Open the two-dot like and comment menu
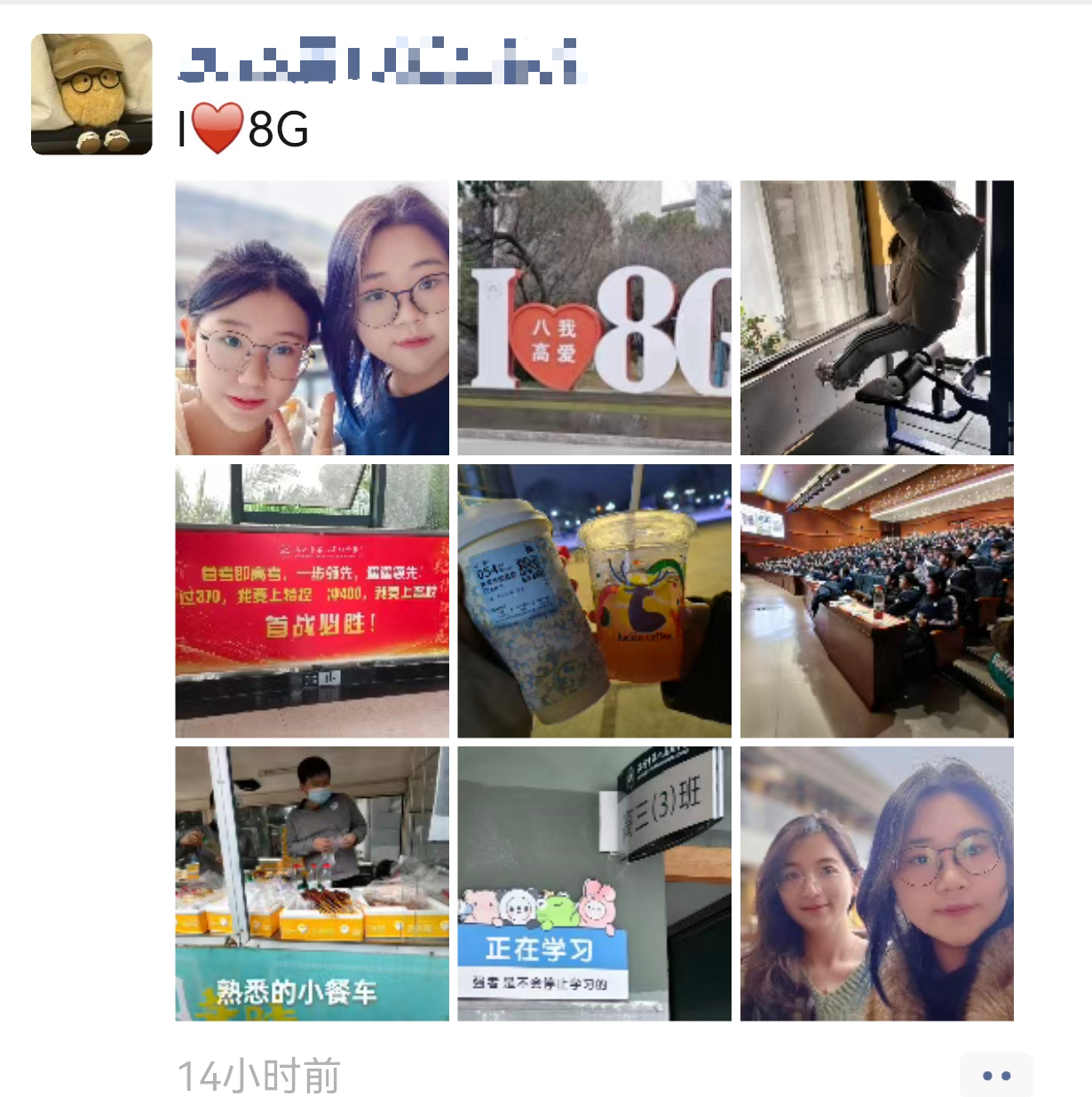 pyautogui.click(x=996, y=1076)
